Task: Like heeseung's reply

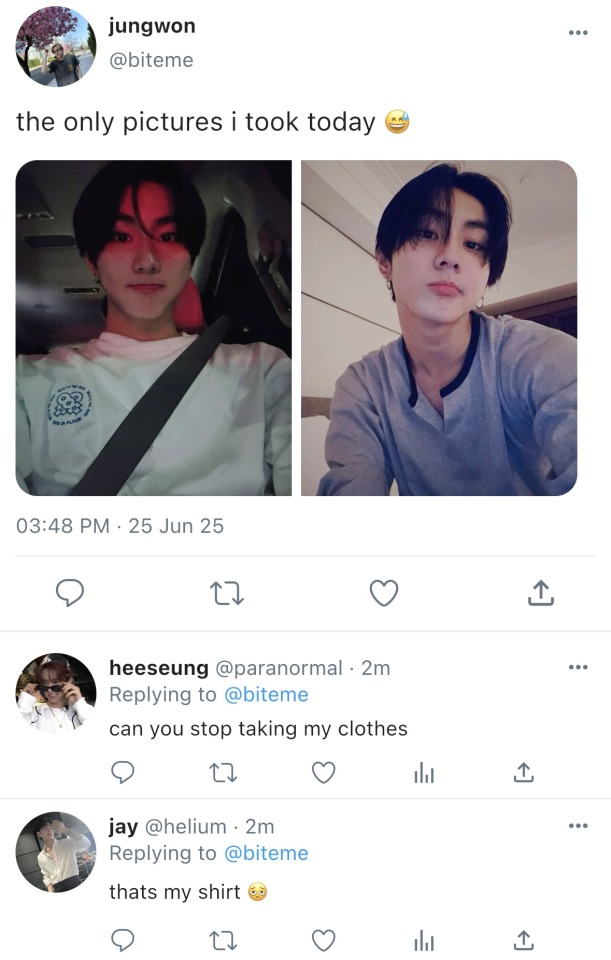Action: click(x=323, y=772)
